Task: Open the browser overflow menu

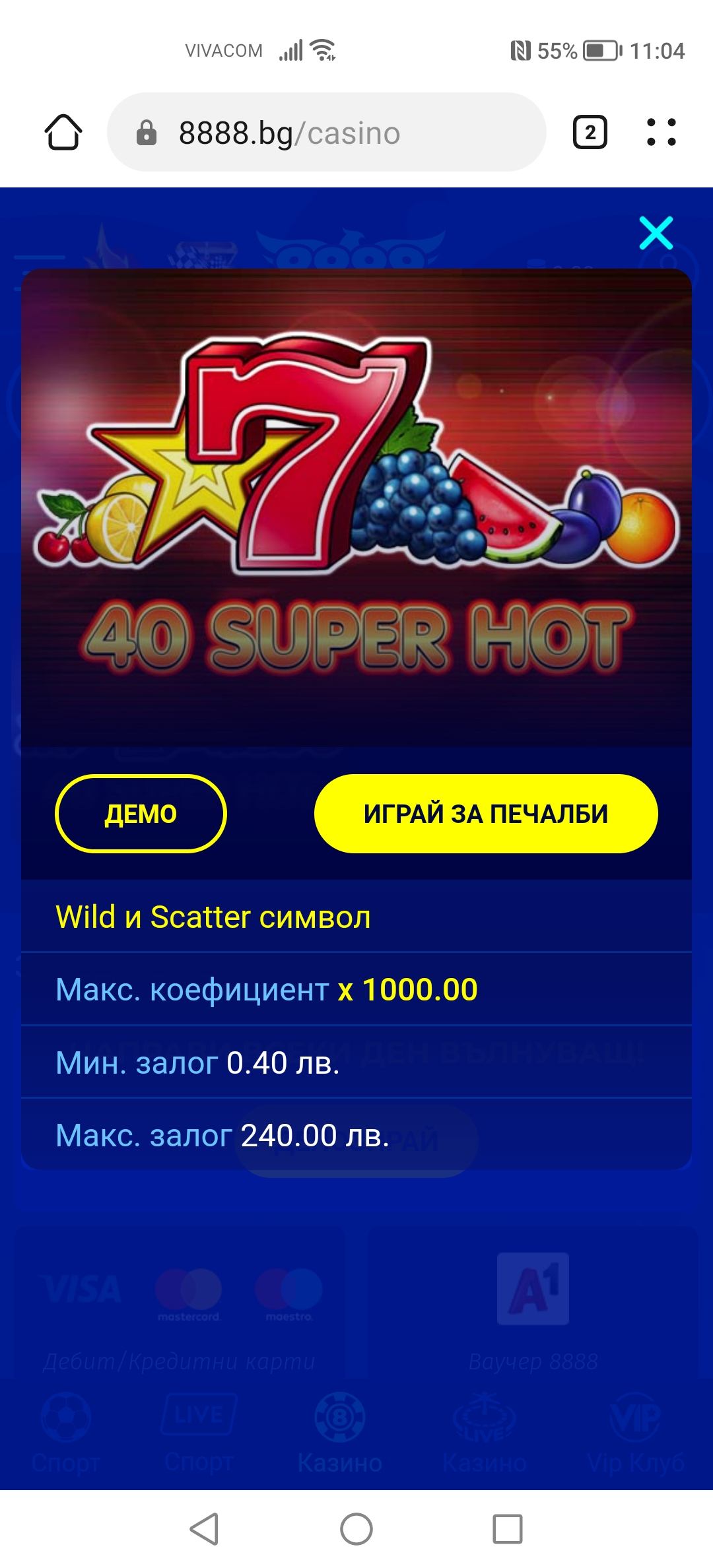Action: (x=661, y=133)
